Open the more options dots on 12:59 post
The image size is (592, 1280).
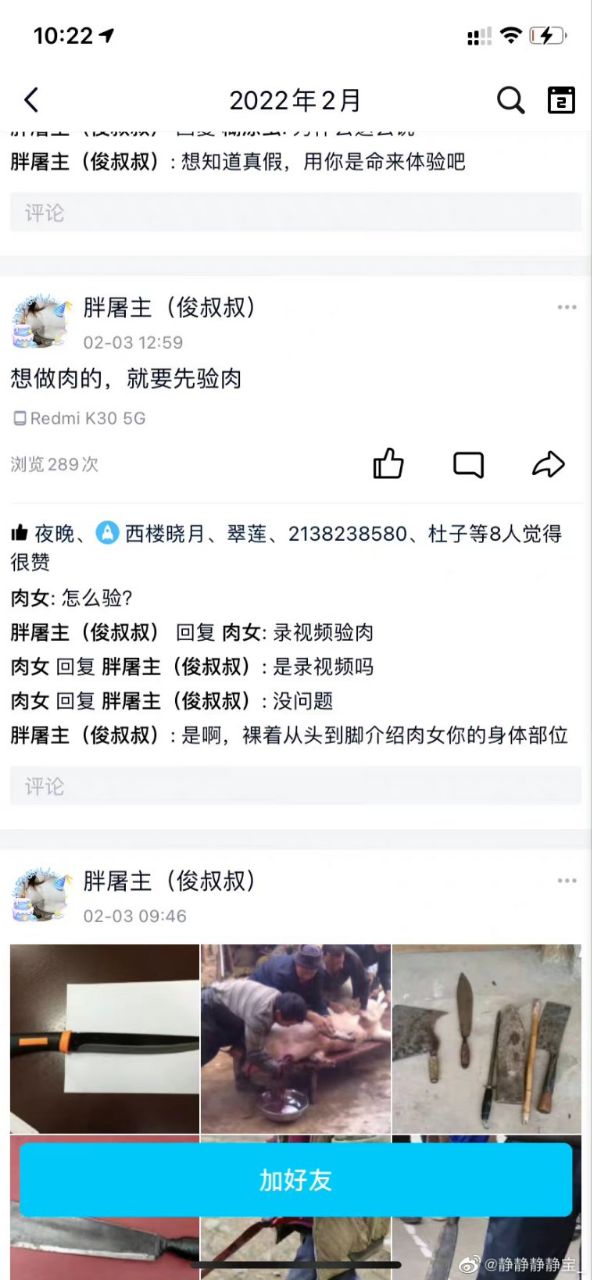567,308
